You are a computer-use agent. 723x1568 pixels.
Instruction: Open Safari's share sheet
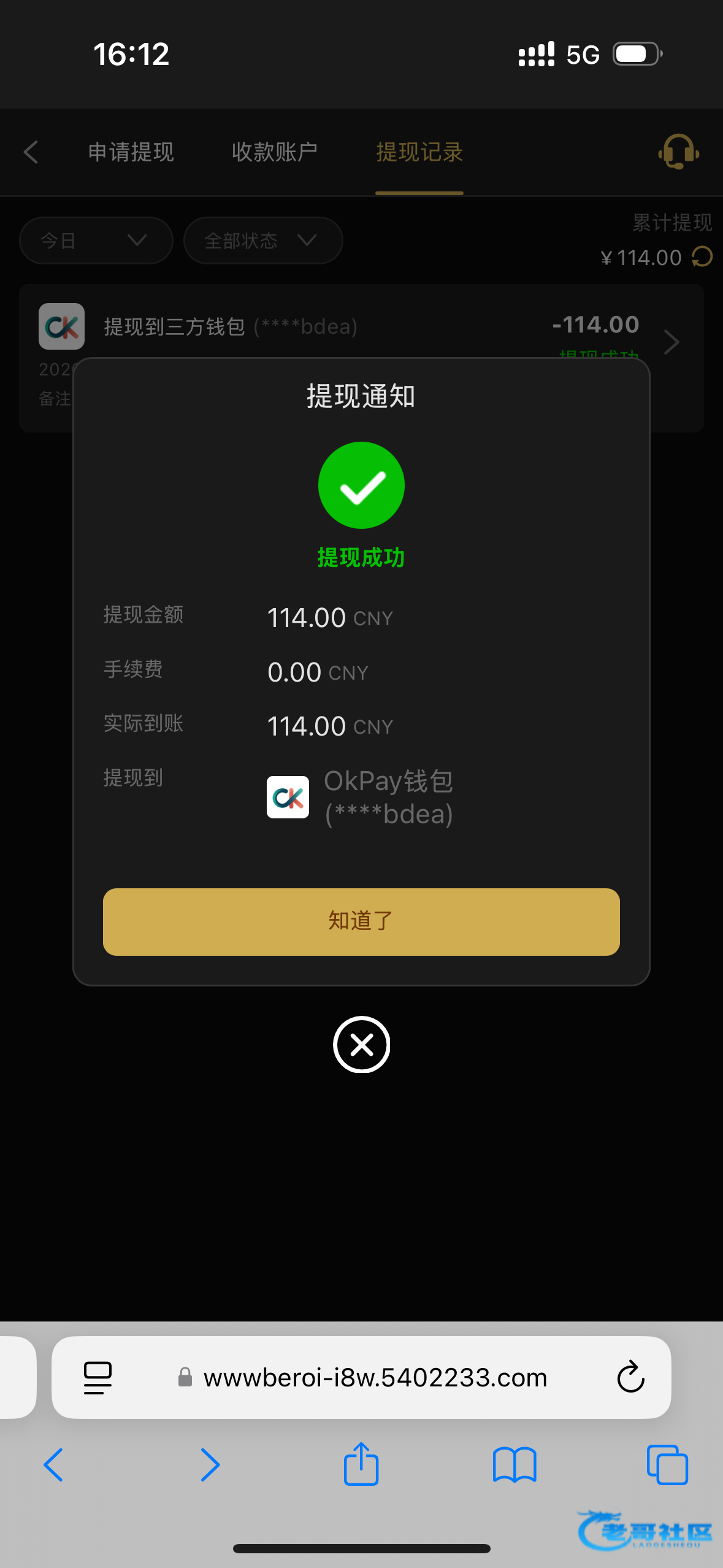point(361,1464)
